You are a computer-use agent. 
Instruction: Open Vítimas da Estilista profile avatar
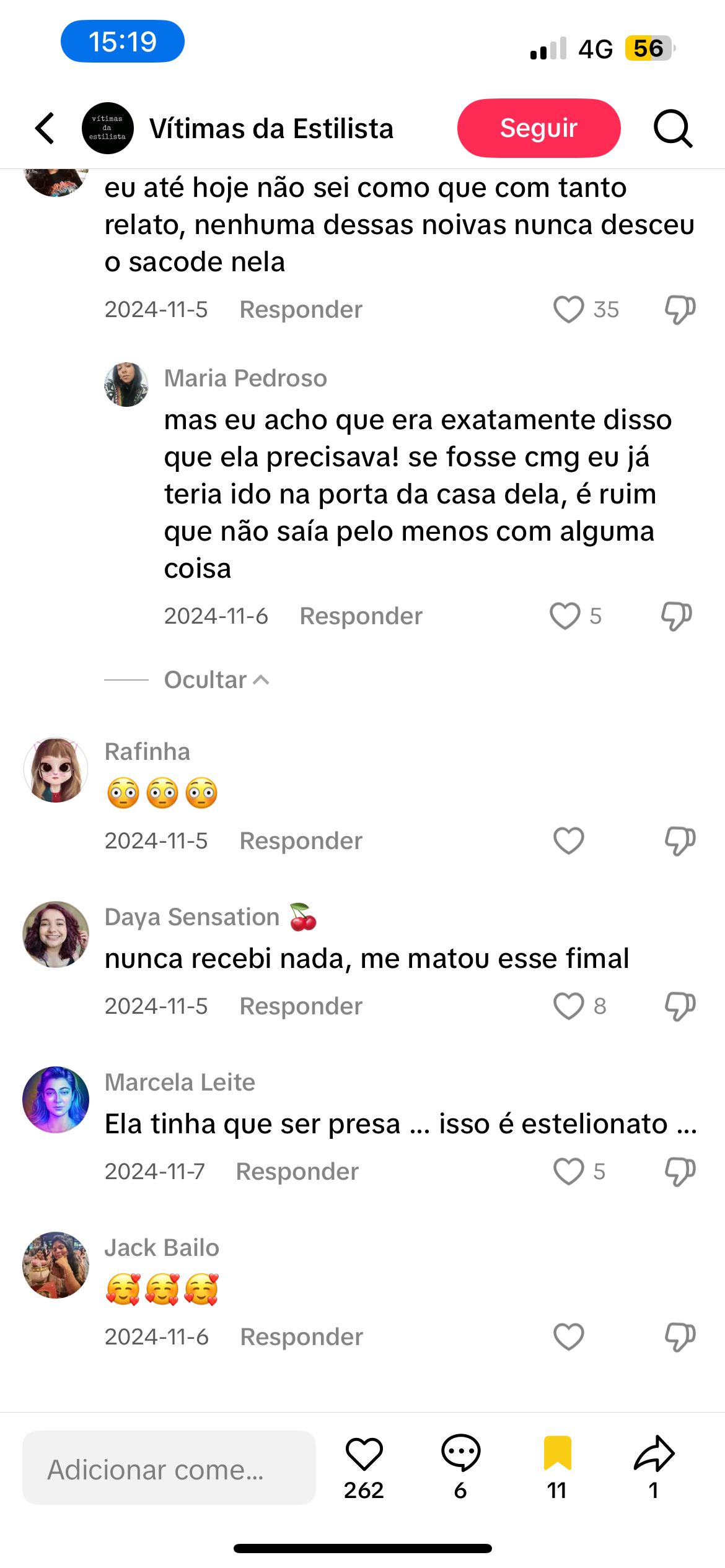pyautogui.click(x=108, y=128)
